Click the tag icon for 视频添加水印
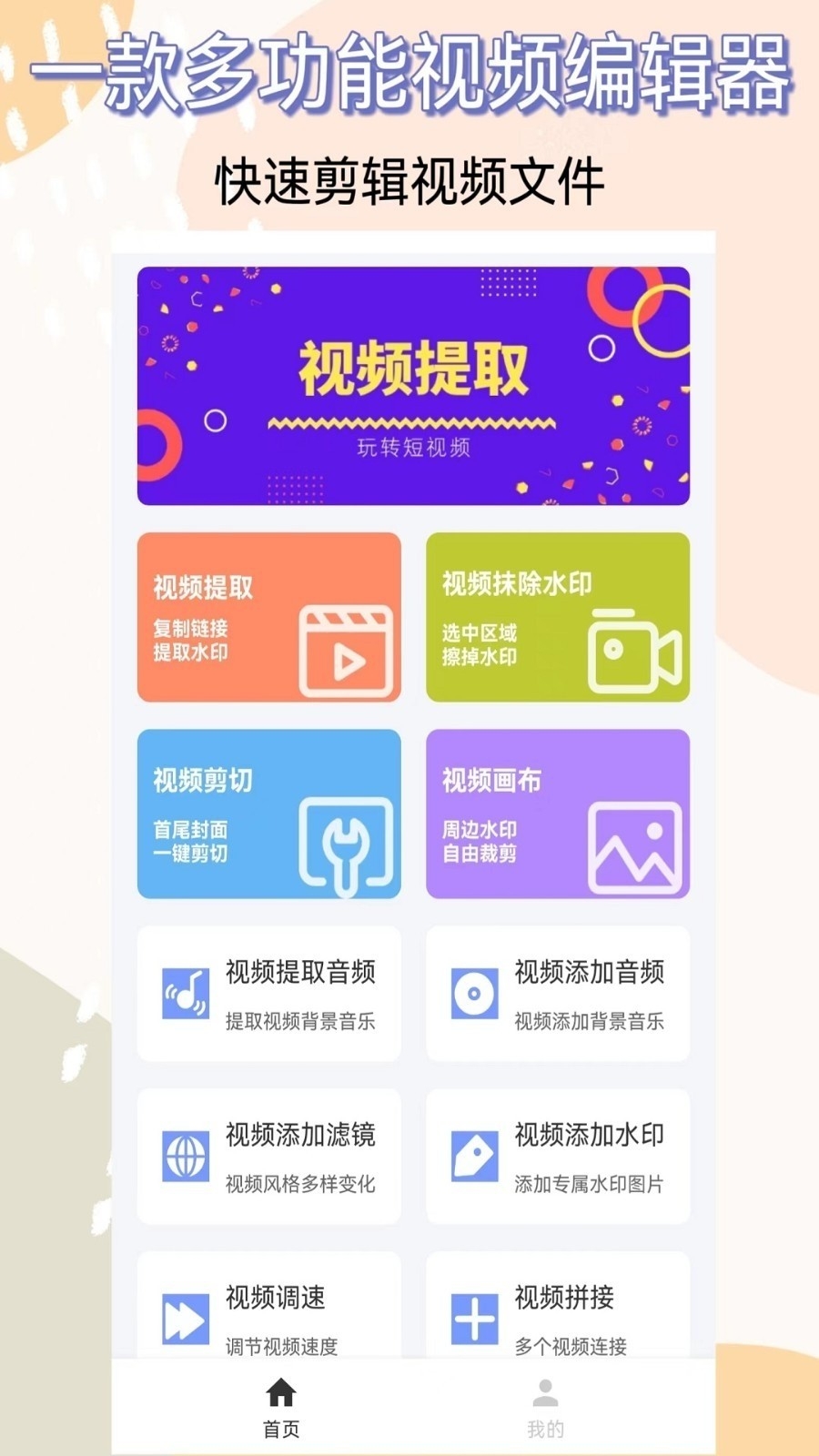Viewport: 819px width, 1456px height. coord(474,1158)
